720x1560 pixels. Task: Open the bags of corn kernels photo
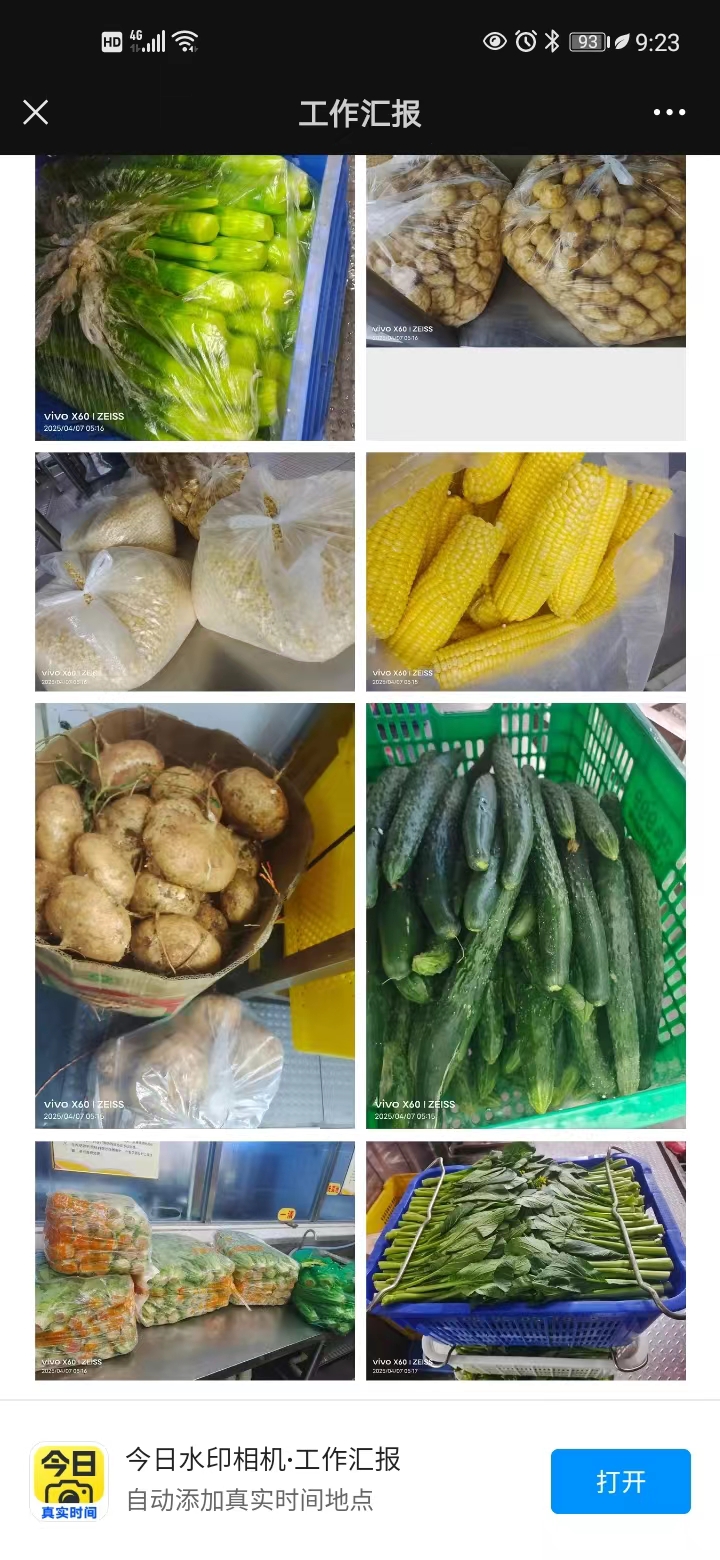(195, 571)
